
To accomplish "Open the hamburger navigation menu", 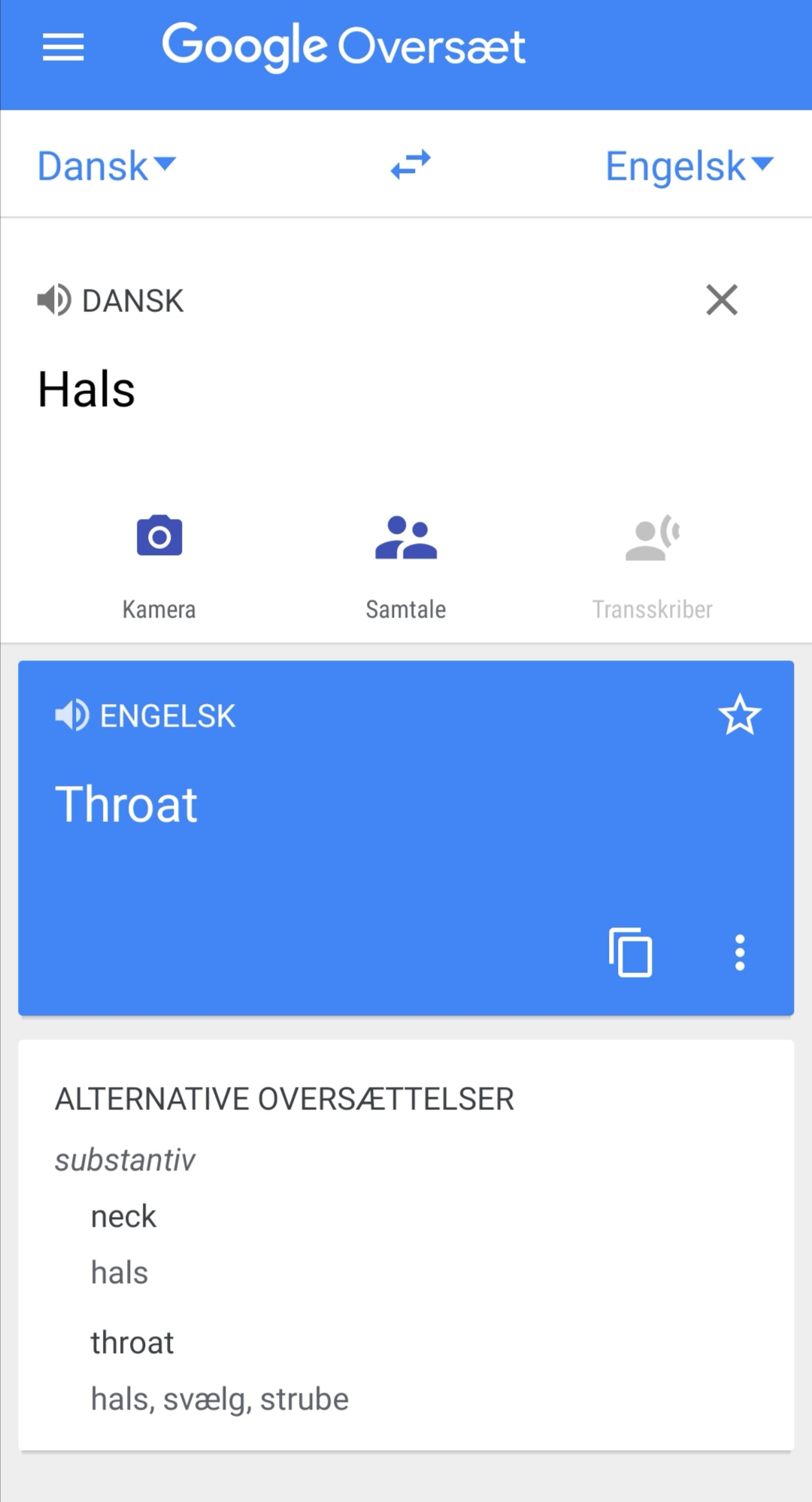I will pos(63,47).
